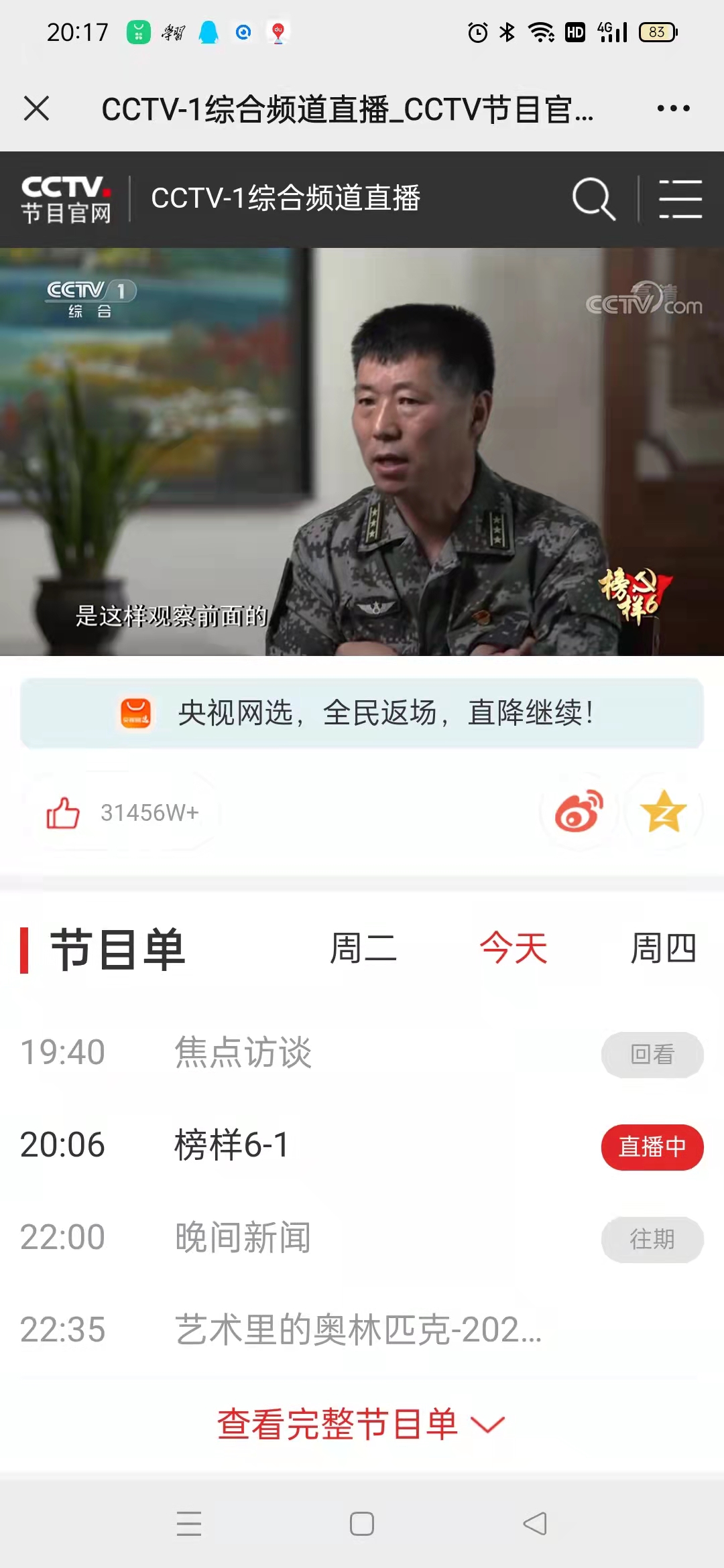Share to Weibo
This screenshot has width=724, height=1568.
pos(579,811)
